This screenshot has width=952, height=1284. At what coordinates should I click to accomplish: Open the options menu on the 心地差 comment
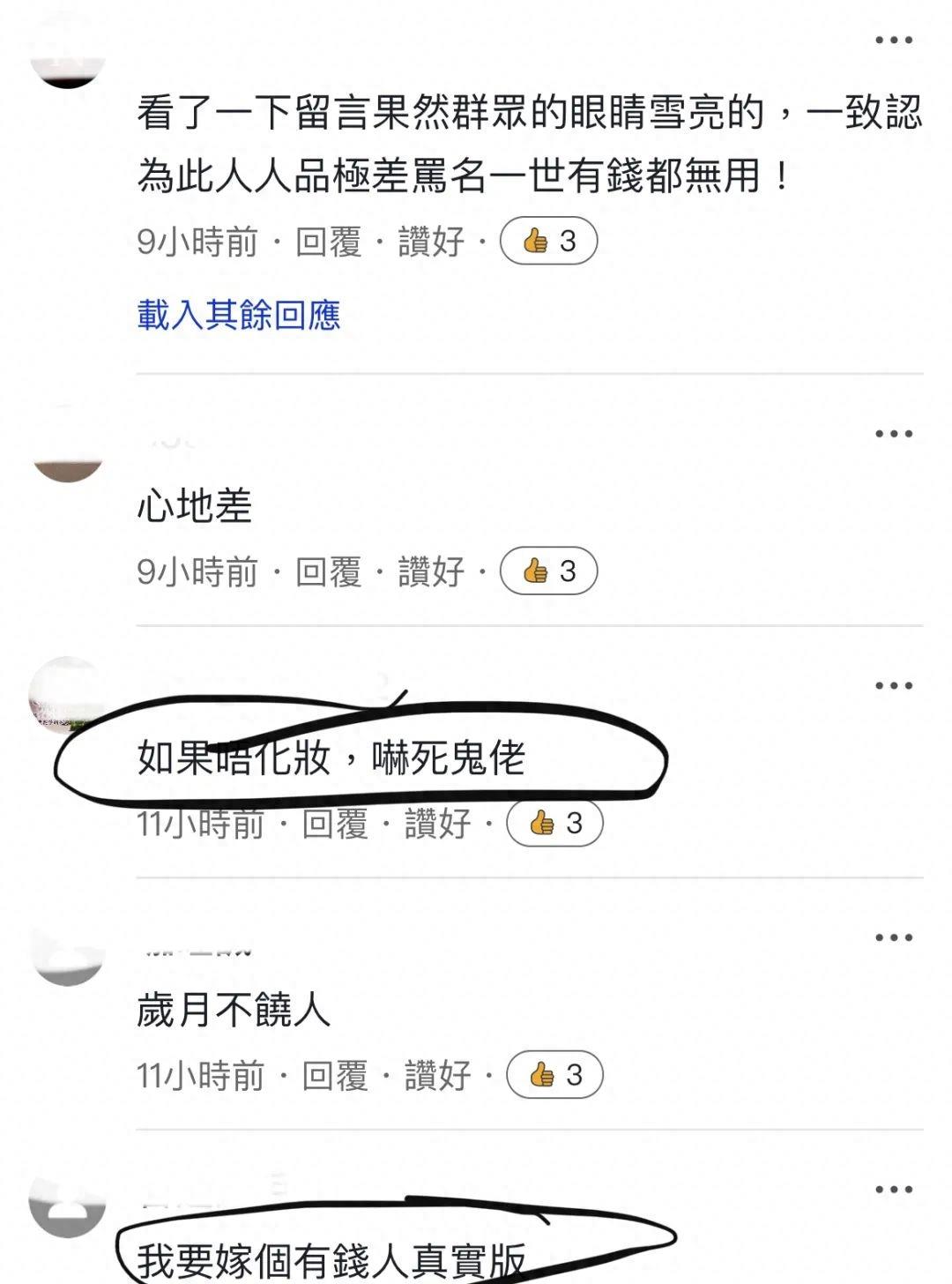pyautogui.click(x=894, y=431)
